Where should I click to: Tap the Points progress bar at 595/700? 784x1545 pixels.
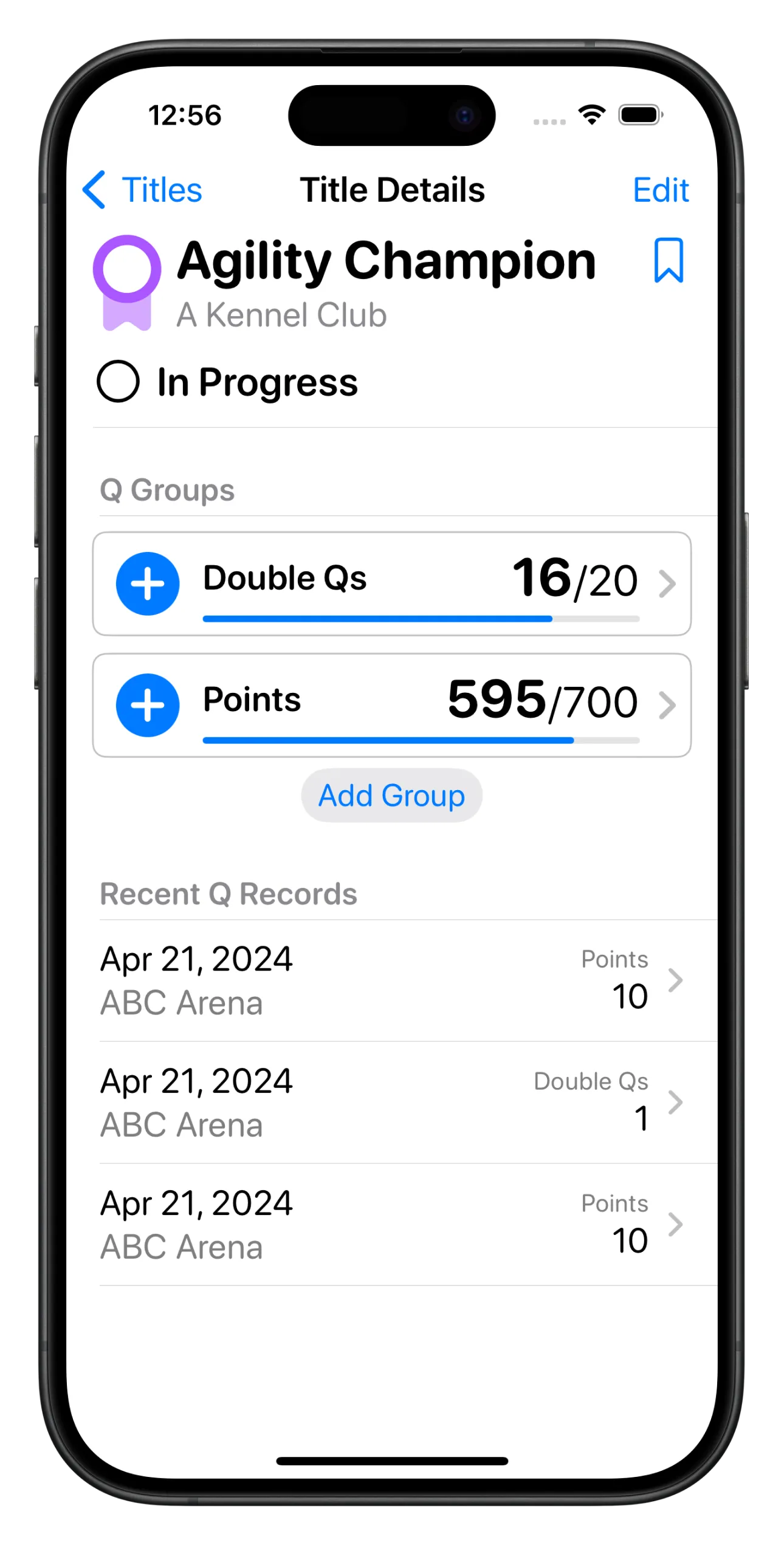[419, 741]
